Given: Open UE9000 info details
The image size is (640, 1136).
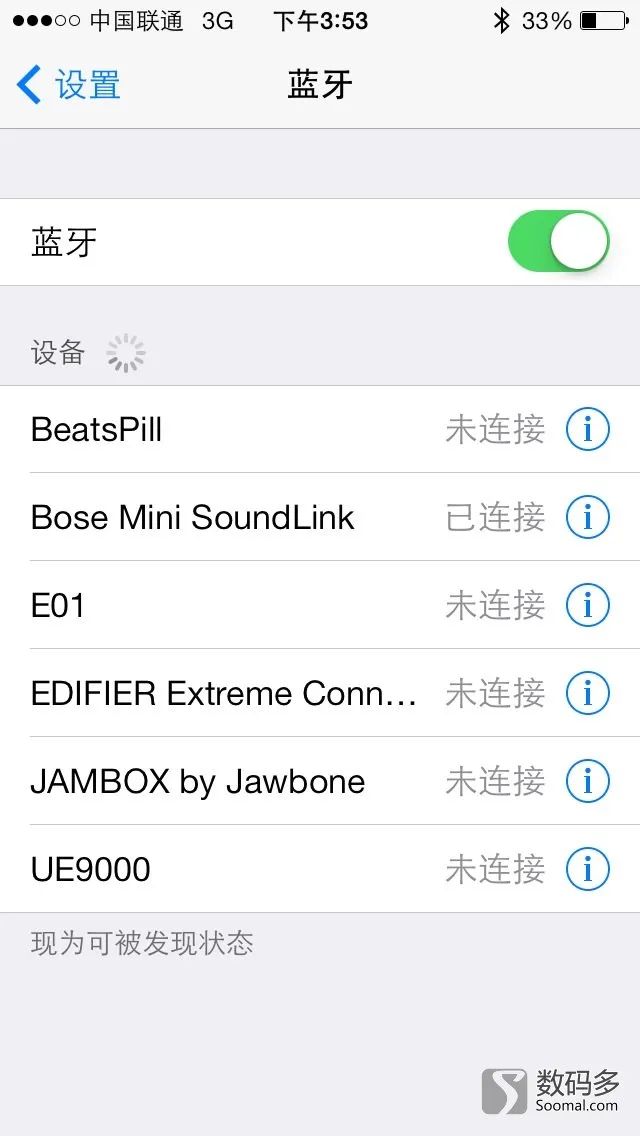Looking at the screenshot, I should click(x=588, y=869).
